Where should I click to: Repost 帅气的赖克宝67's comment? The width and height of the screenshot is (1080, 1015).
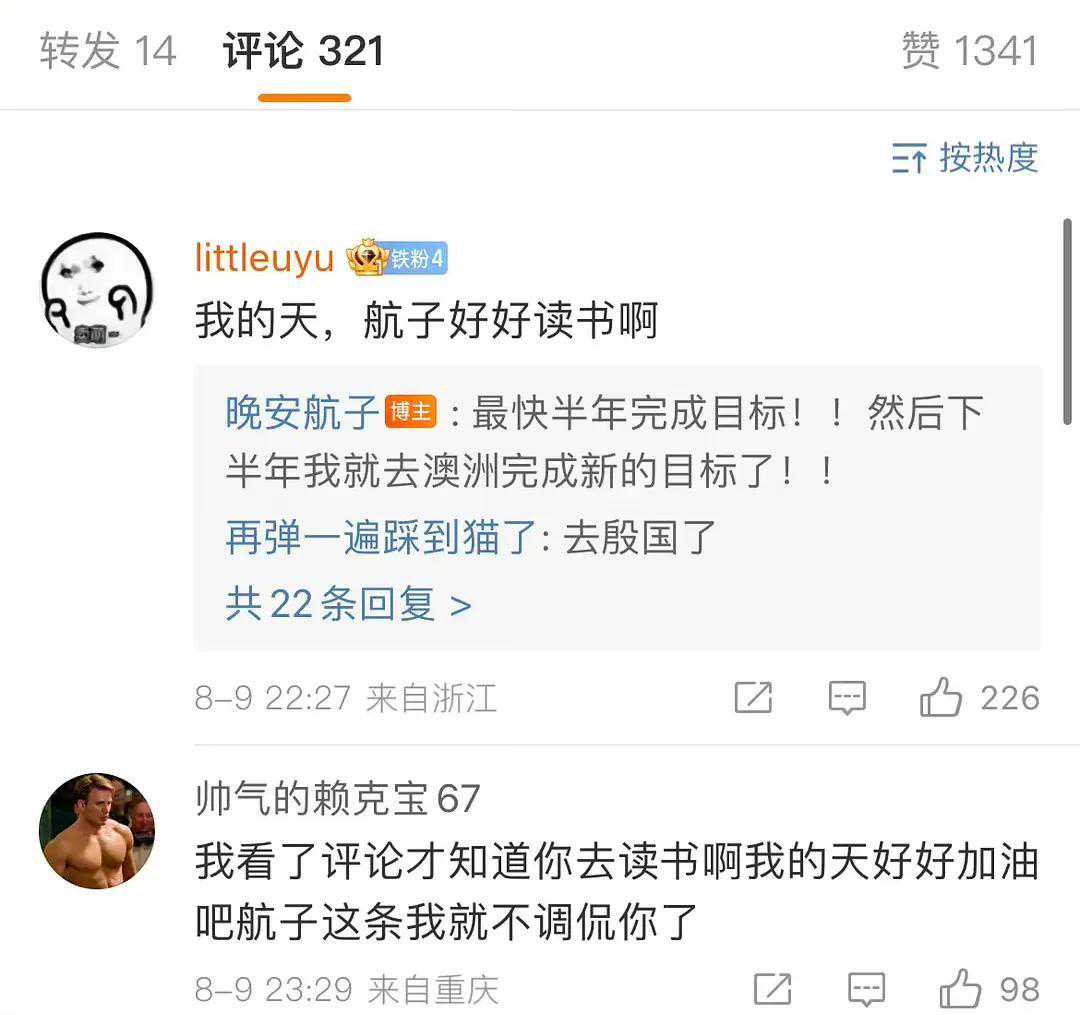pyautogui.click(x=772, y=990)
